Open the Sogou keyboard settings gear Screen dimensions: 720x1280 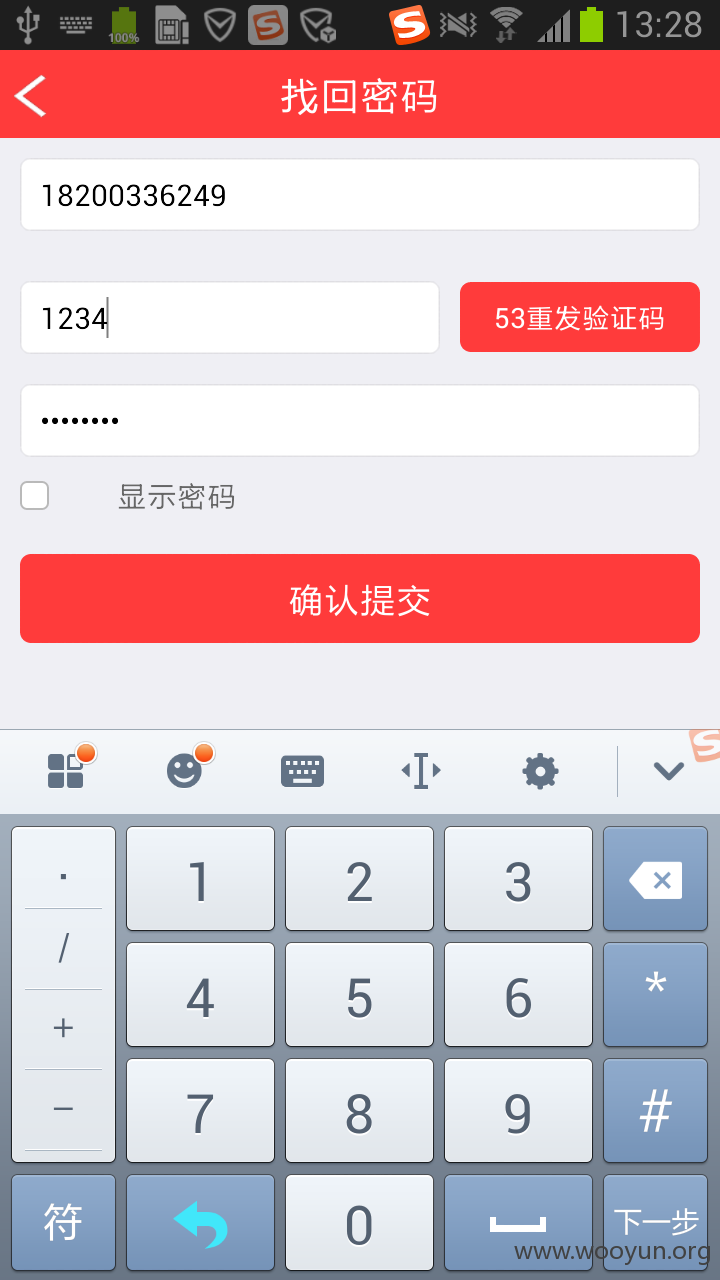pos(540,771)
